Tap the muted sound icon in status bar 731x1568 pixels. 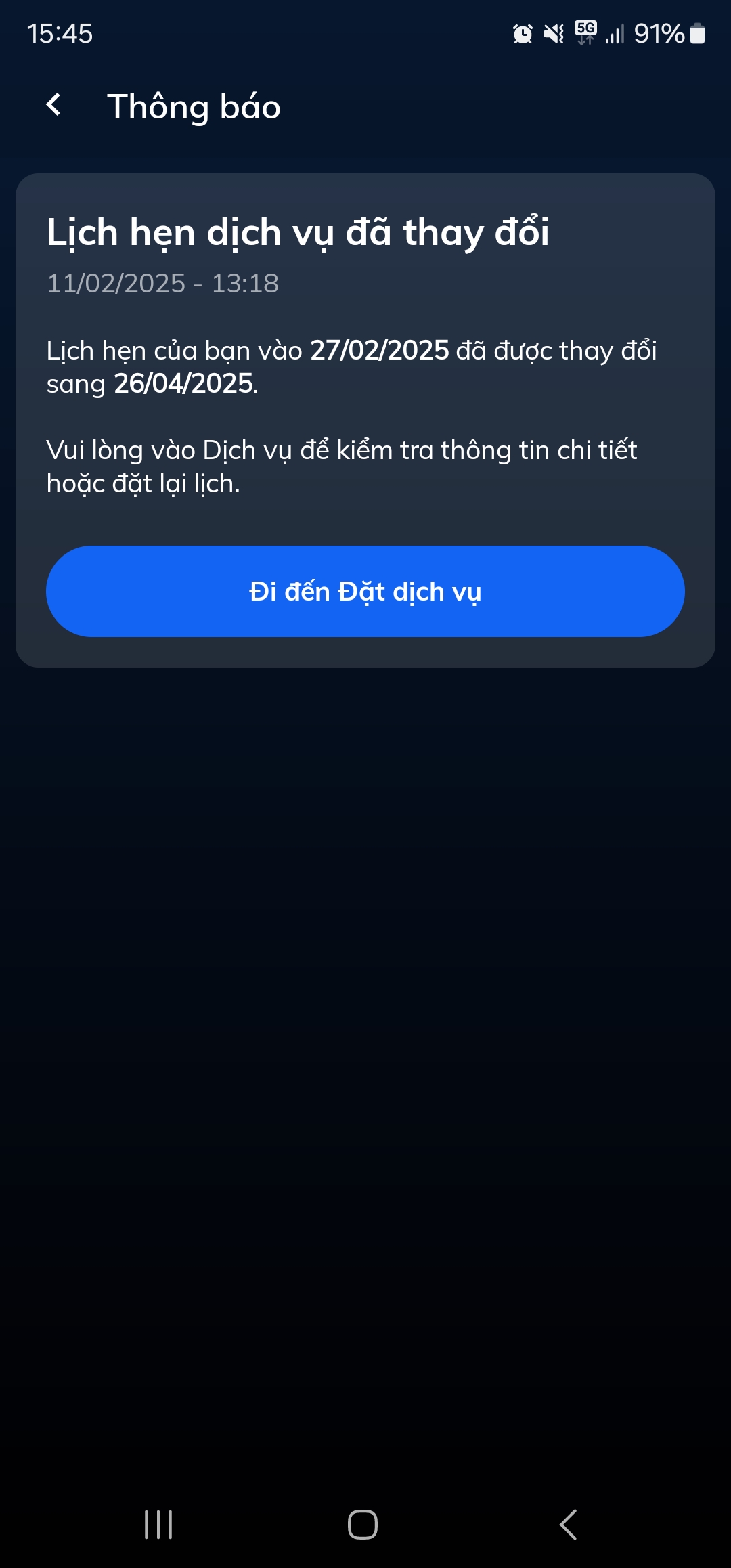coord(552,32)
